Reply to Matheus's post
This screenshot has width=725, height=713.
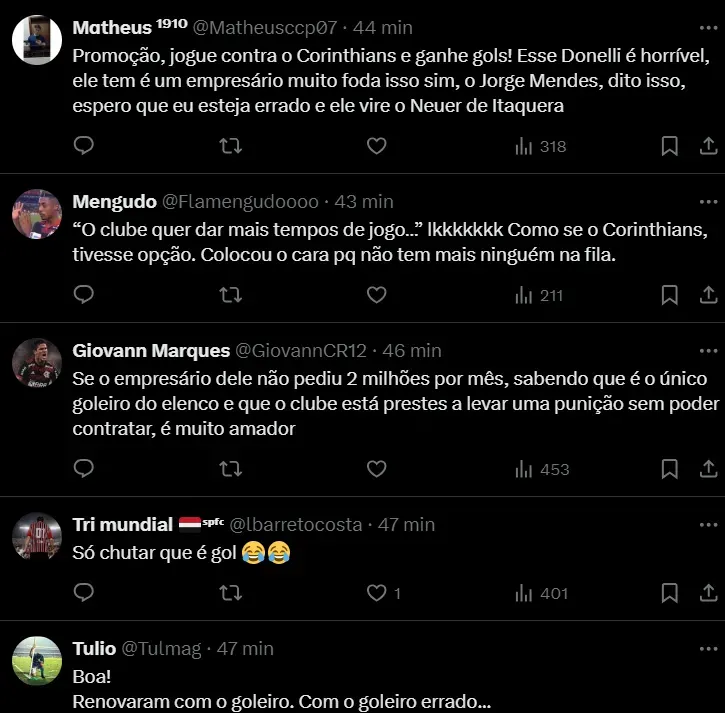(85, 146)
